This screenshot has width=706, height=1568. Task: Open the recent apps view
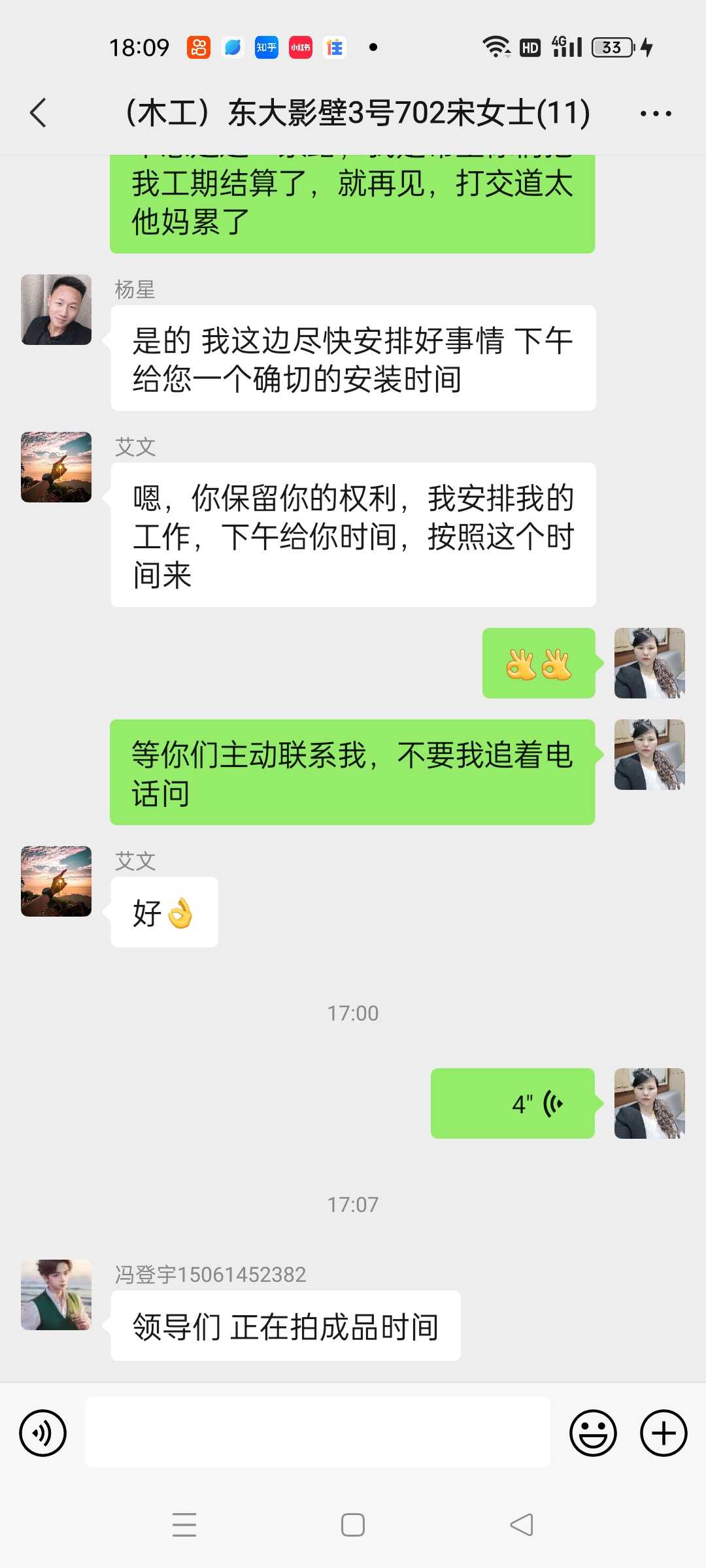click(x=184, y=1525)
